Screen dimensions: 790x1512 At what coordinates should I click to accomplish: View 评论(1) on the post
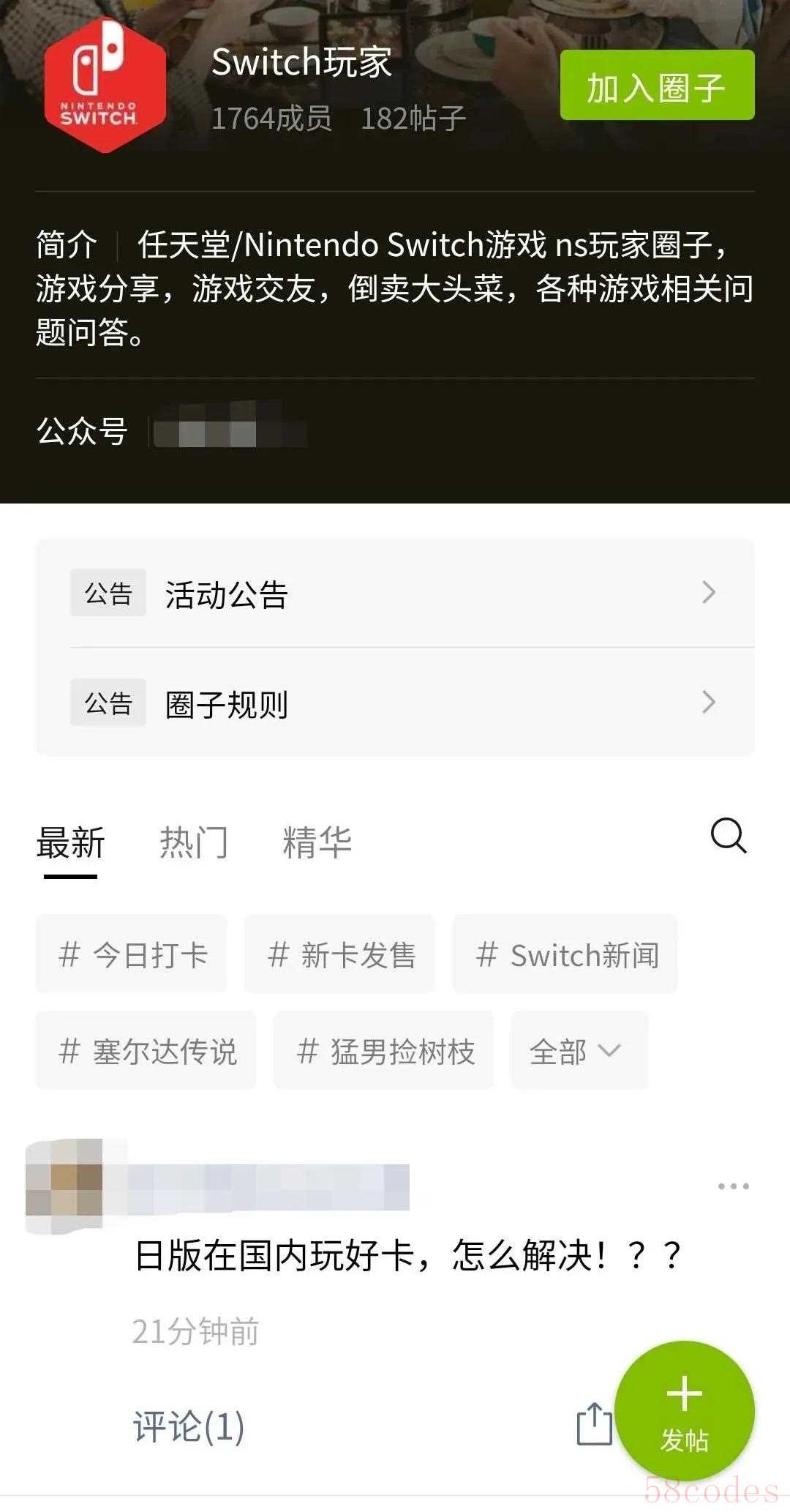tap(189, 1426)
